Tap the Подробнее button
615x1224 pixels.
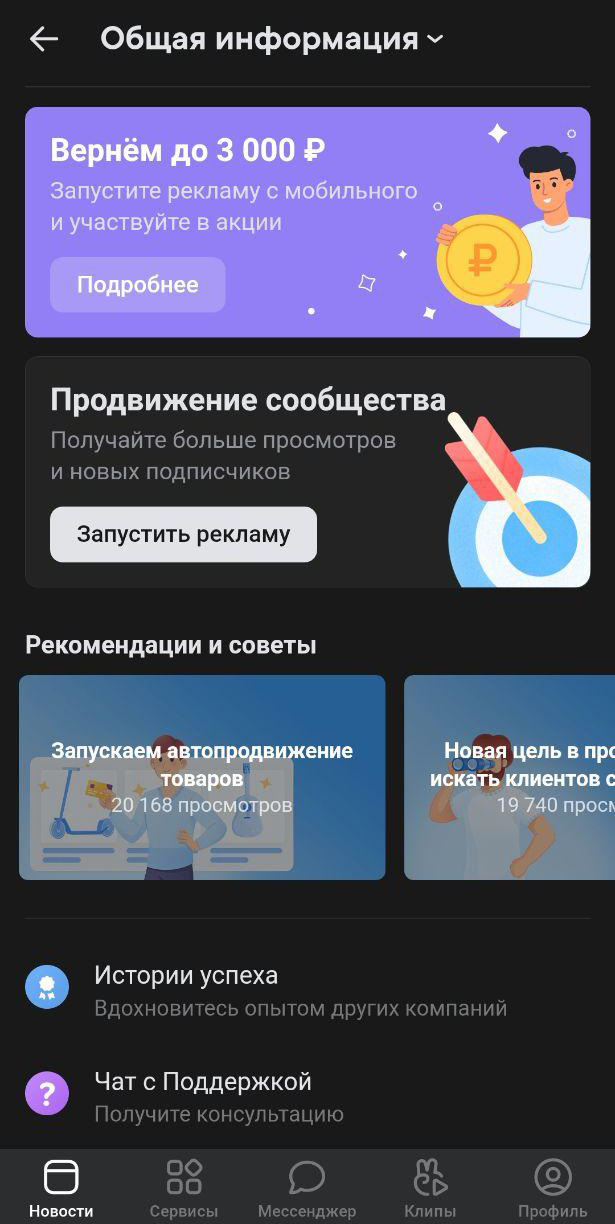click(138, 285)
